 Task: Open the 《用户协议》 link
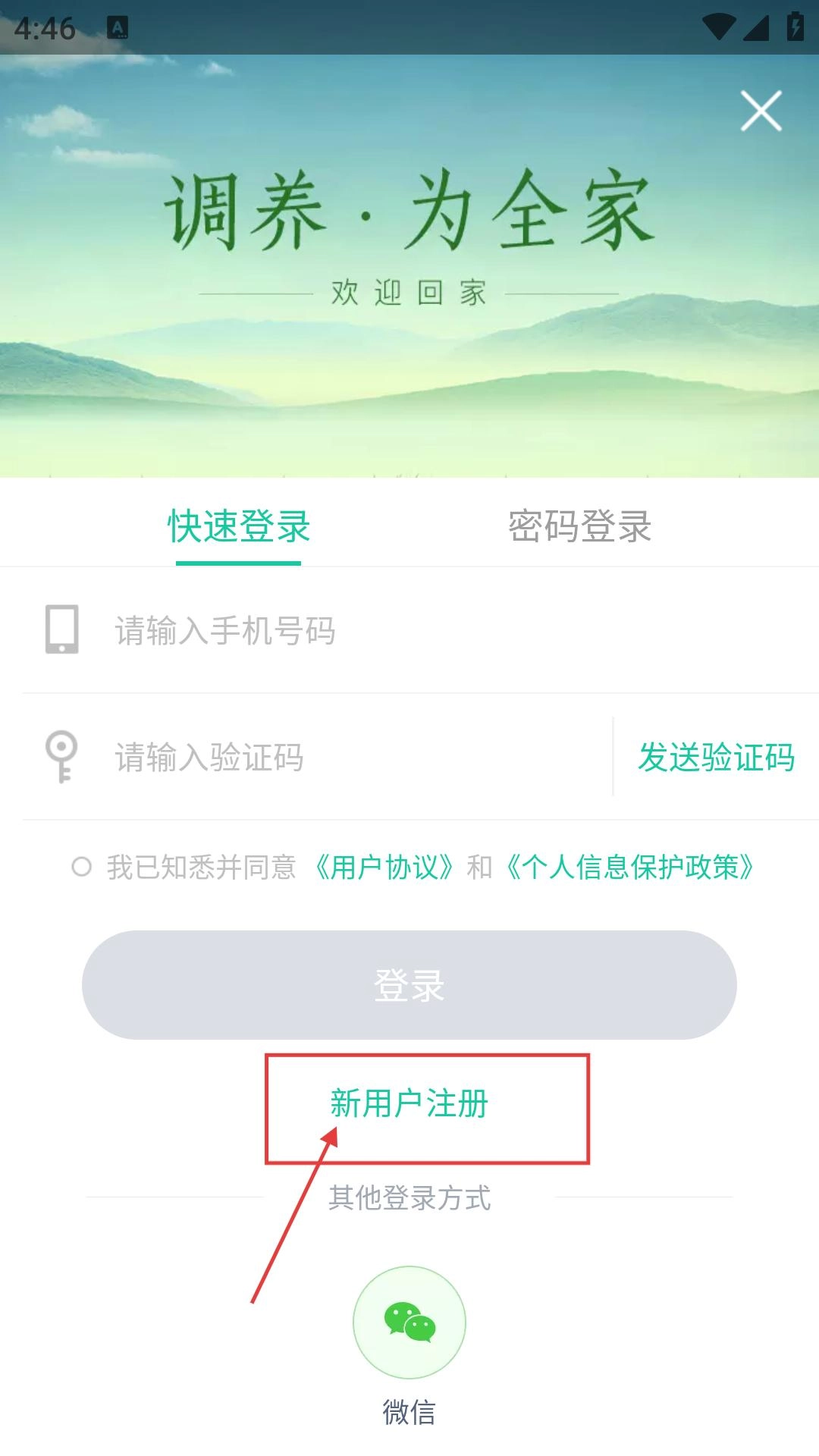click(384, 867)
